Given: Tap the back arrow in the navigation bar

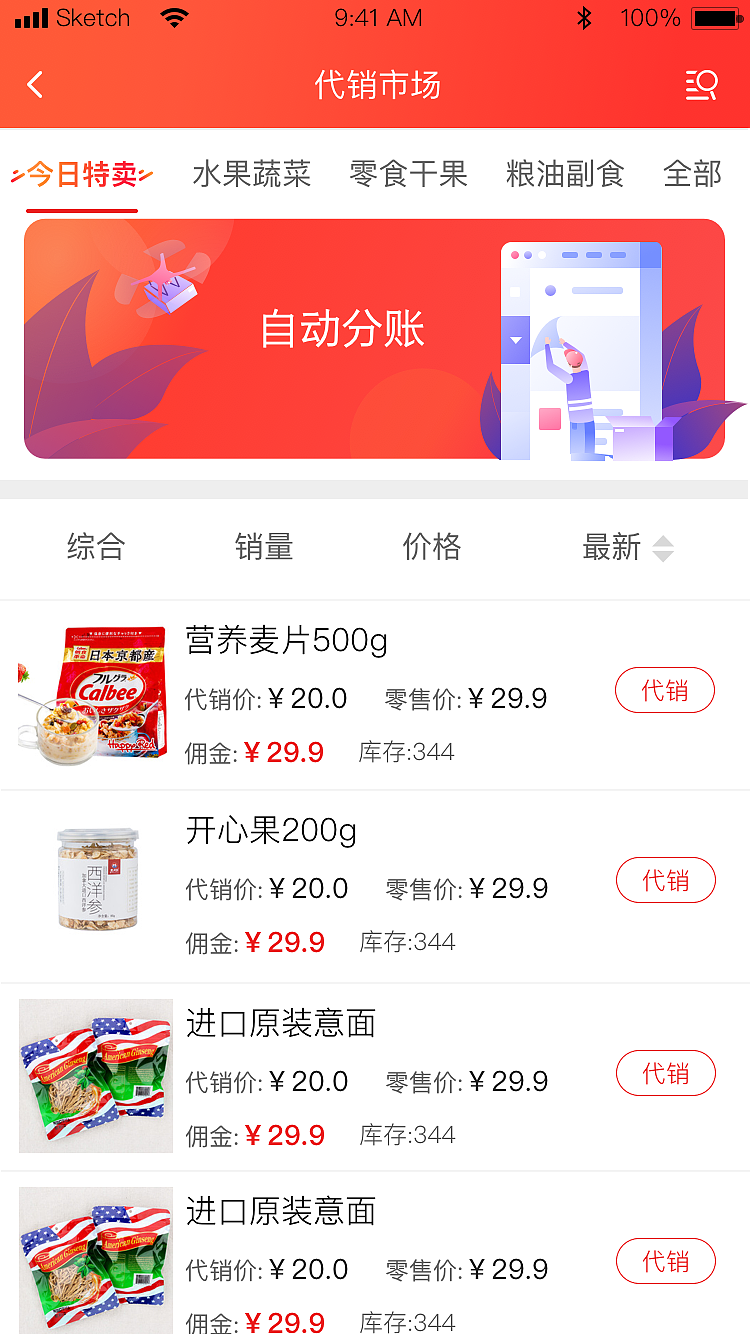Looking at the screenshot, I should click(35, 85).
